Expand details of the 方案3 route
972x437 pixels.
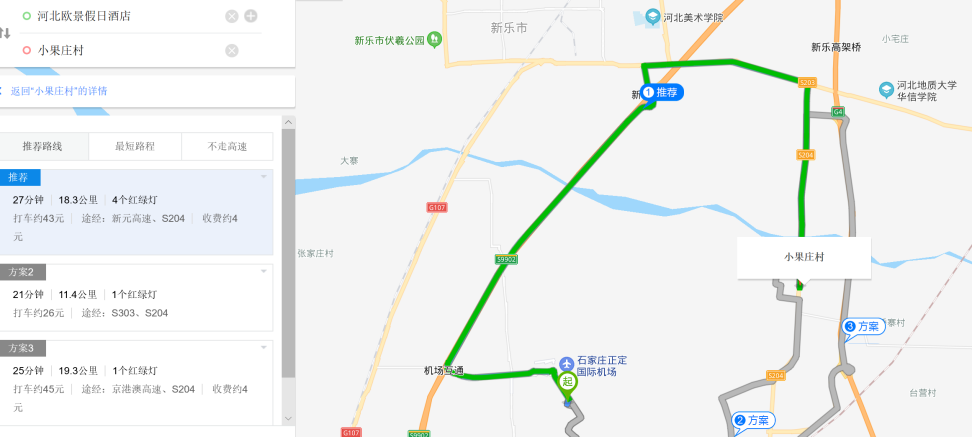click(x=264, y=347)
